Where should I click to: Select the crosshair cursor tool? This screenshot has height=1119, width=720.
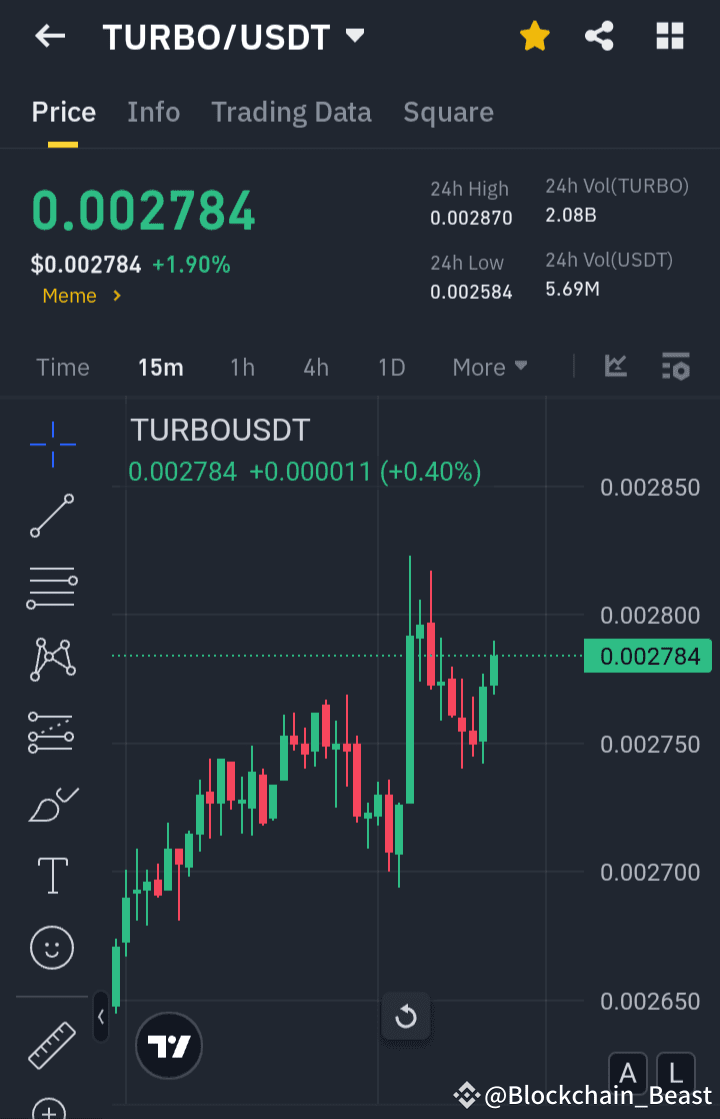coord(51,444)
